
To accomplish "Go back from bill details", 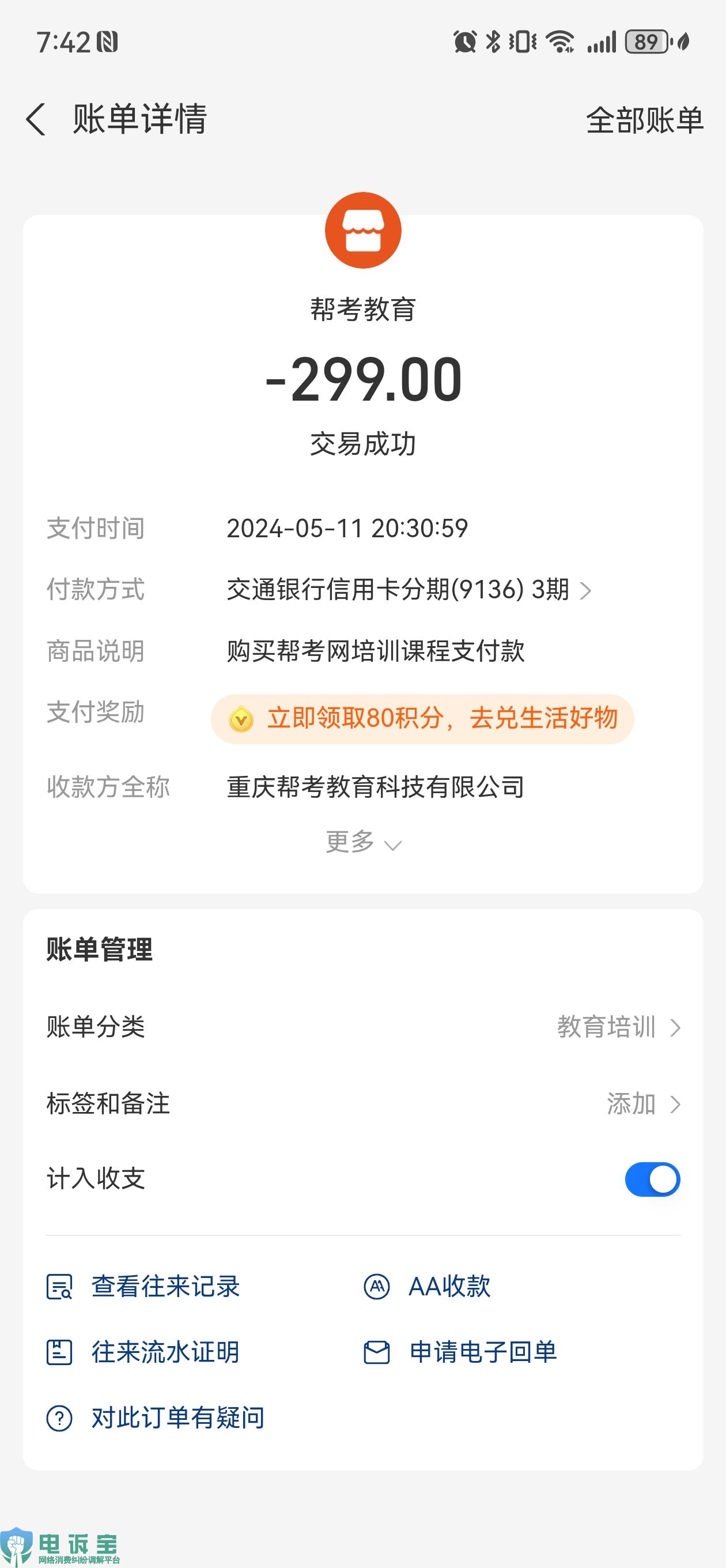I will point(36,119).
